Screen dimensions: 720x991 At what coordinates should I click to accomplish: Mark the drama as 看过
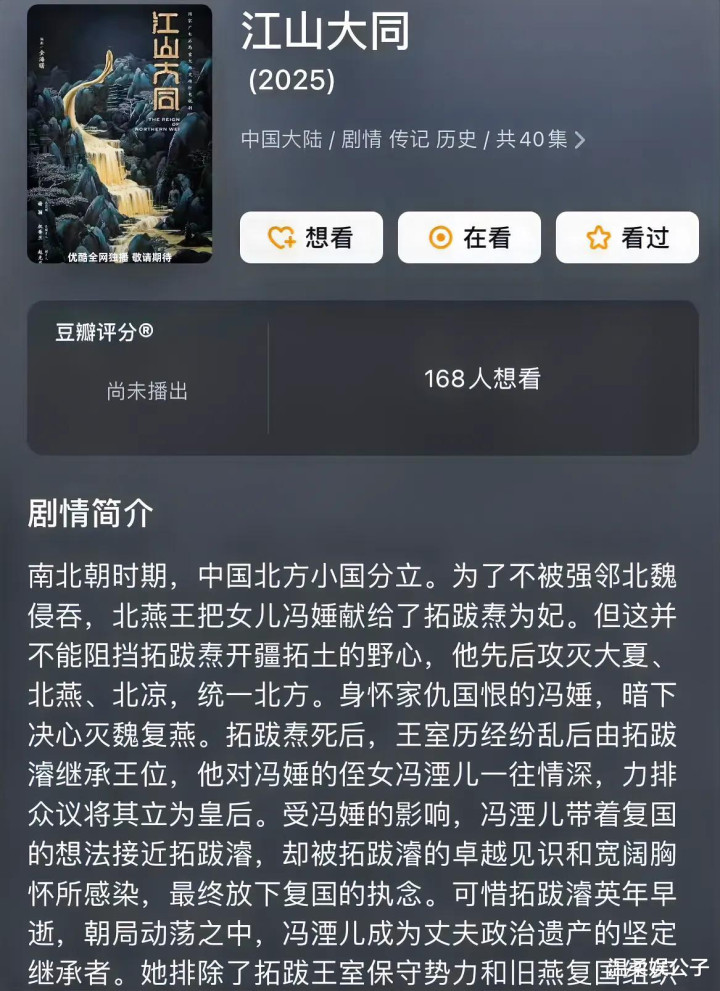(x=627, y=238)
